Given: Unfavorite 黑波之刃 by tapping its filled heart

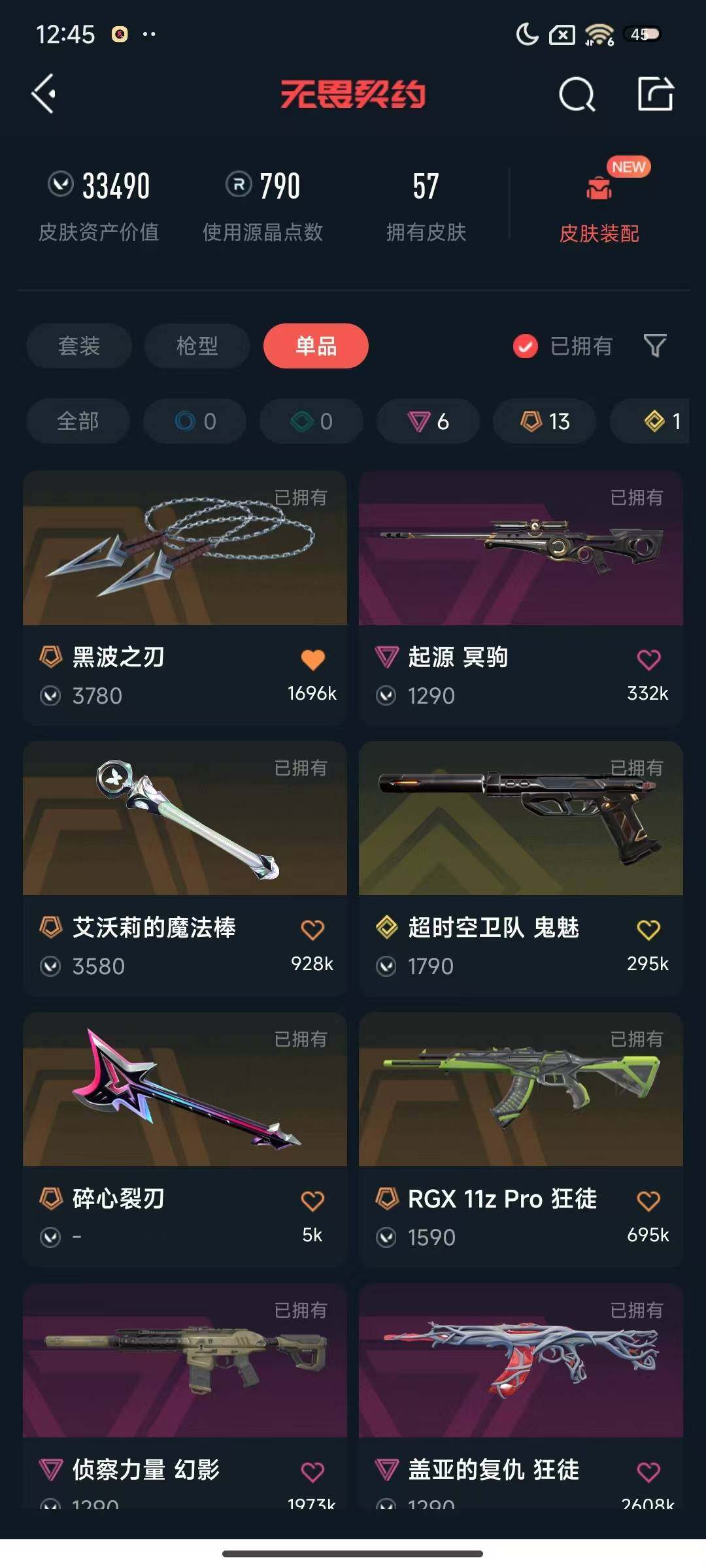Looking at the screenshot, I should [x=312, y=660].
